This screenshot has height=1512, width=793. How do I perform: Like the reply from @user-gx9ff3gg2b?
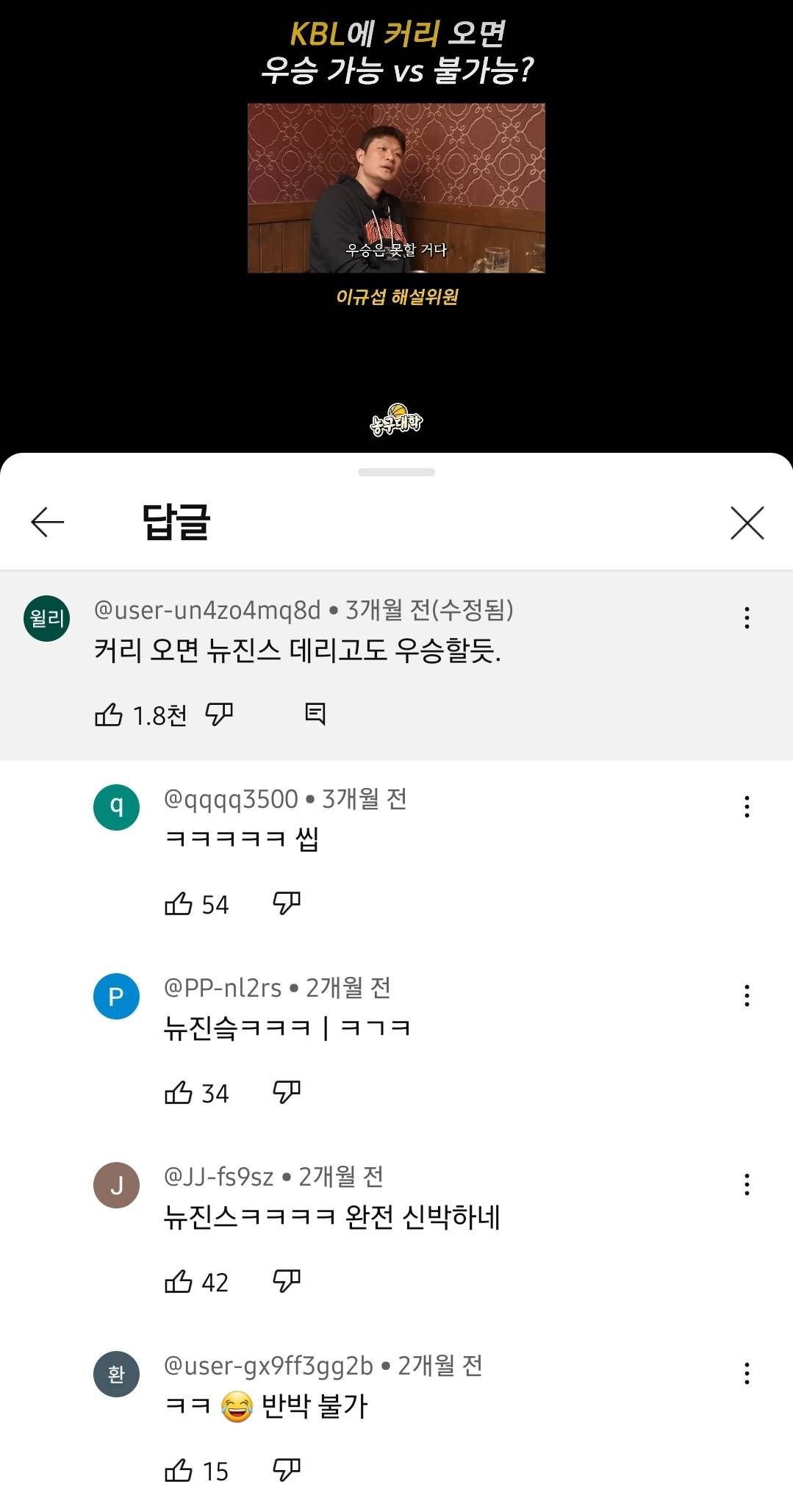(179, 1470)
